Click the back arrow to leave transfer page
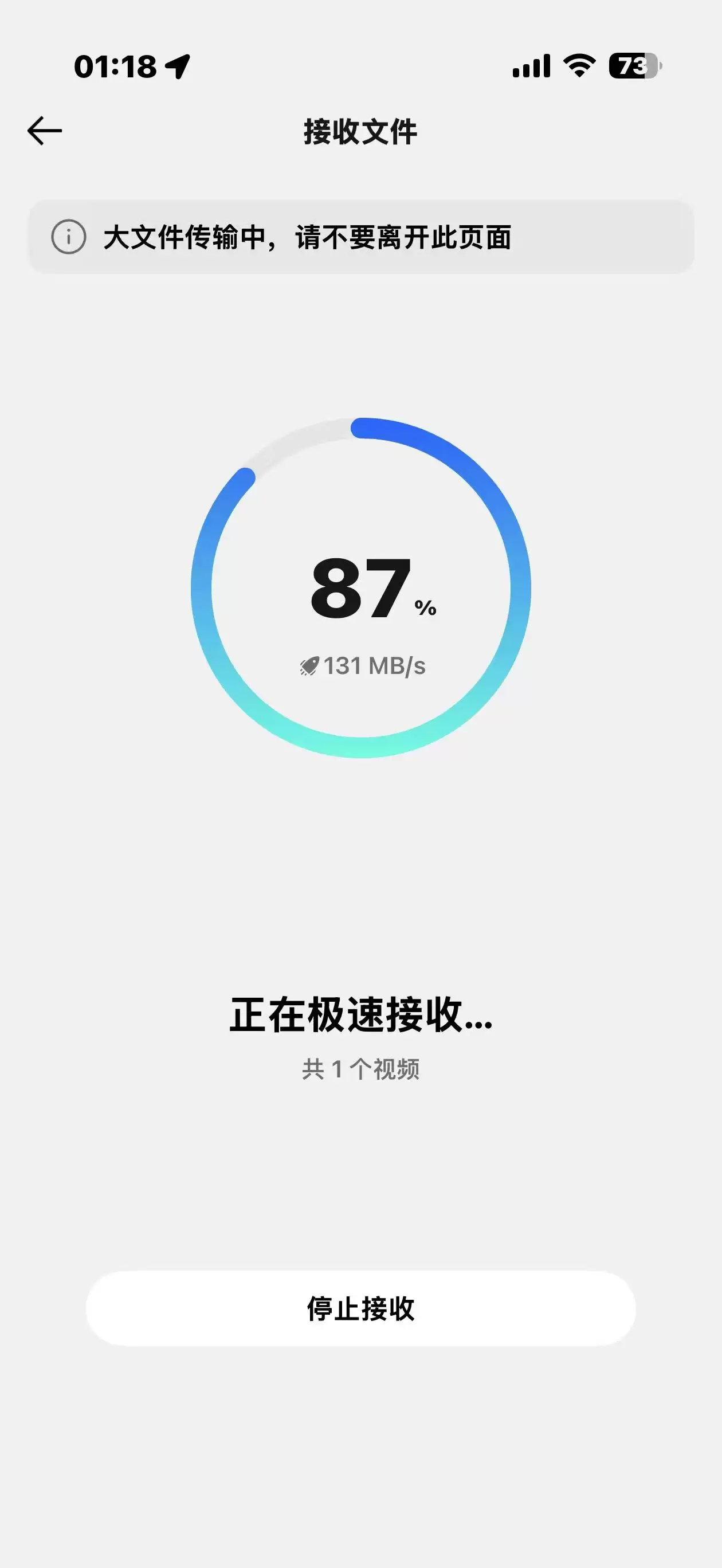The height and width of the screenshot is (1568, 722). tap(45, 130)
